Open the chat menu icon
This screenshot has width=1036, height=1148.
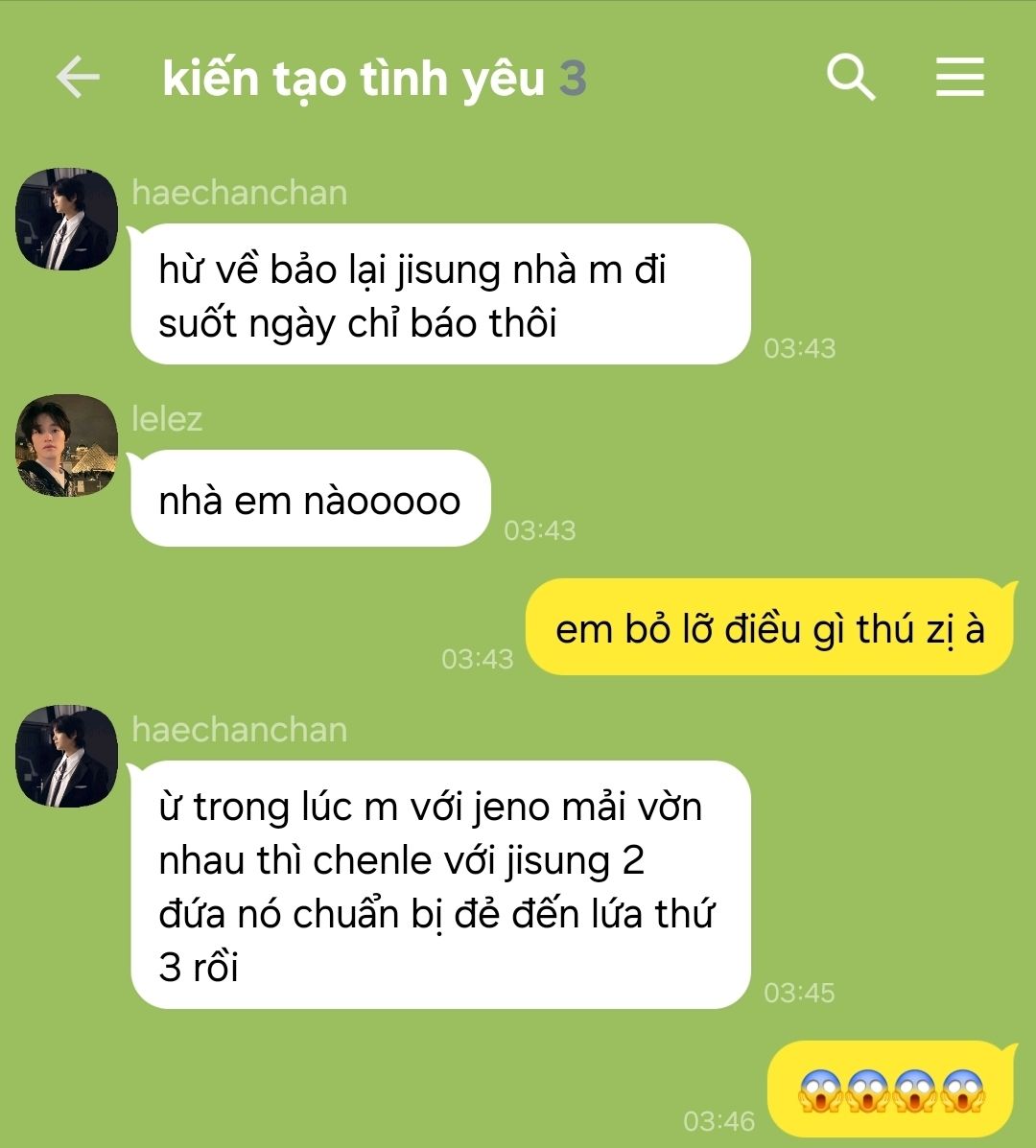coord(959,78)
